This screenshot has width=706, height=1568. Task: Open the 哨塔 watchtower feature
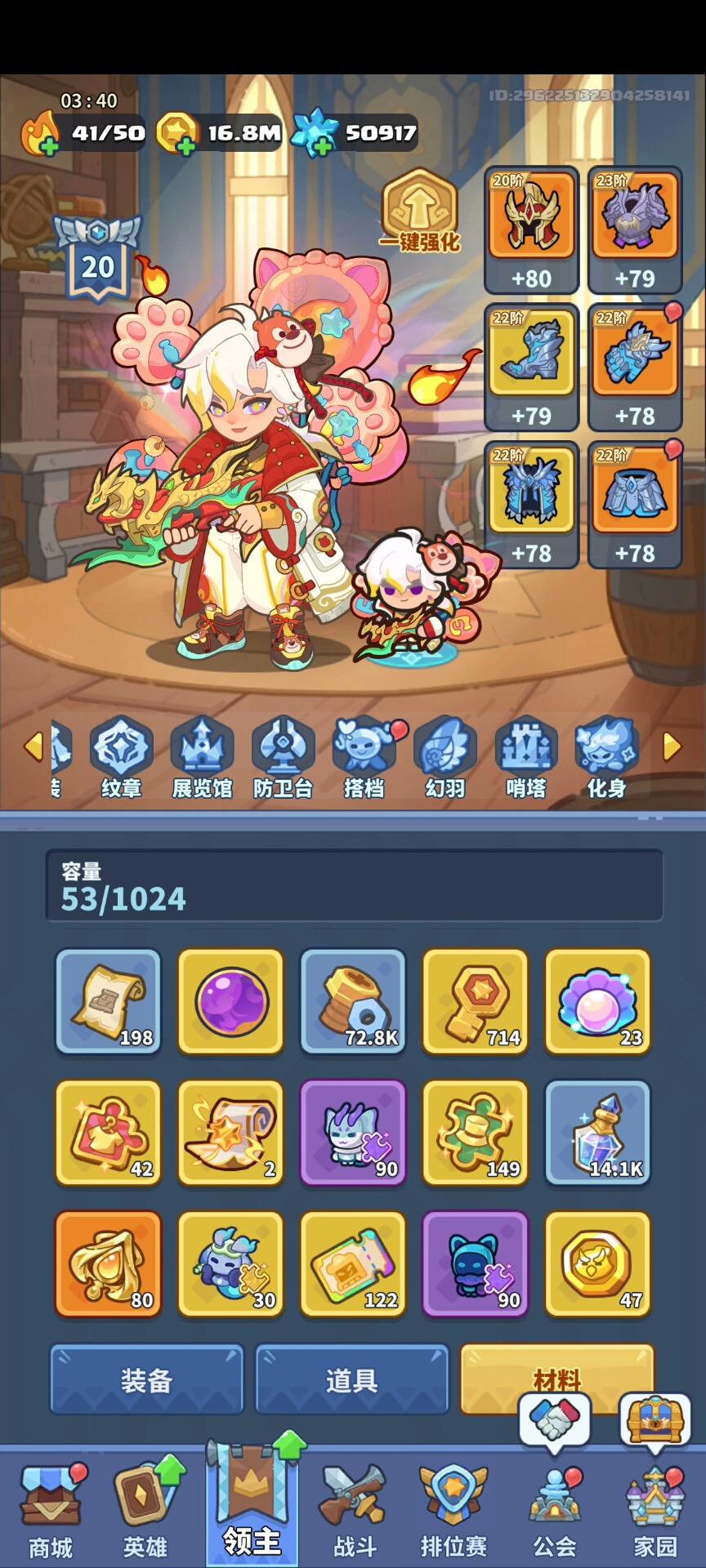pos(525,756)
